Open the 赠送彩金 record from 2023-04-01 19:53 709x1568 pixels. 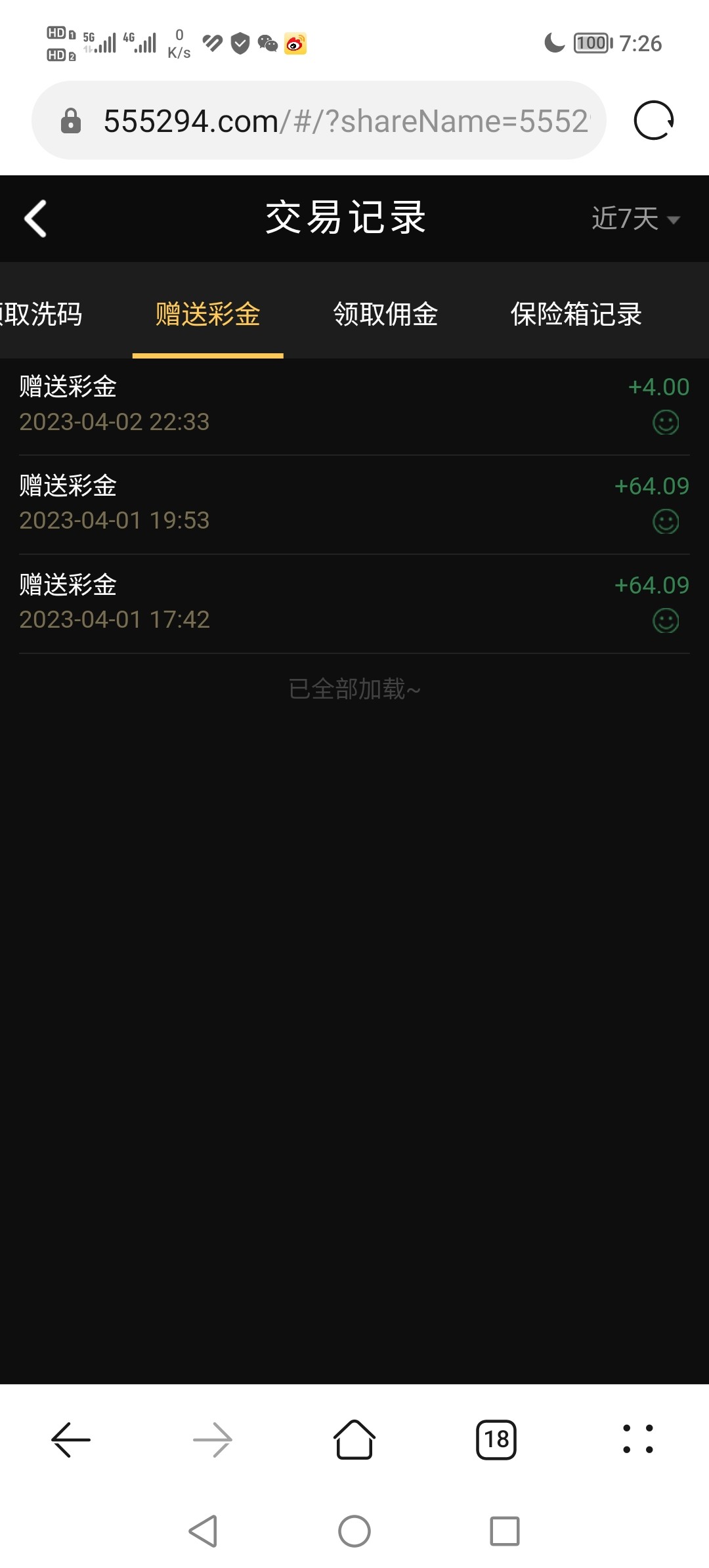[x=354, y=504]
